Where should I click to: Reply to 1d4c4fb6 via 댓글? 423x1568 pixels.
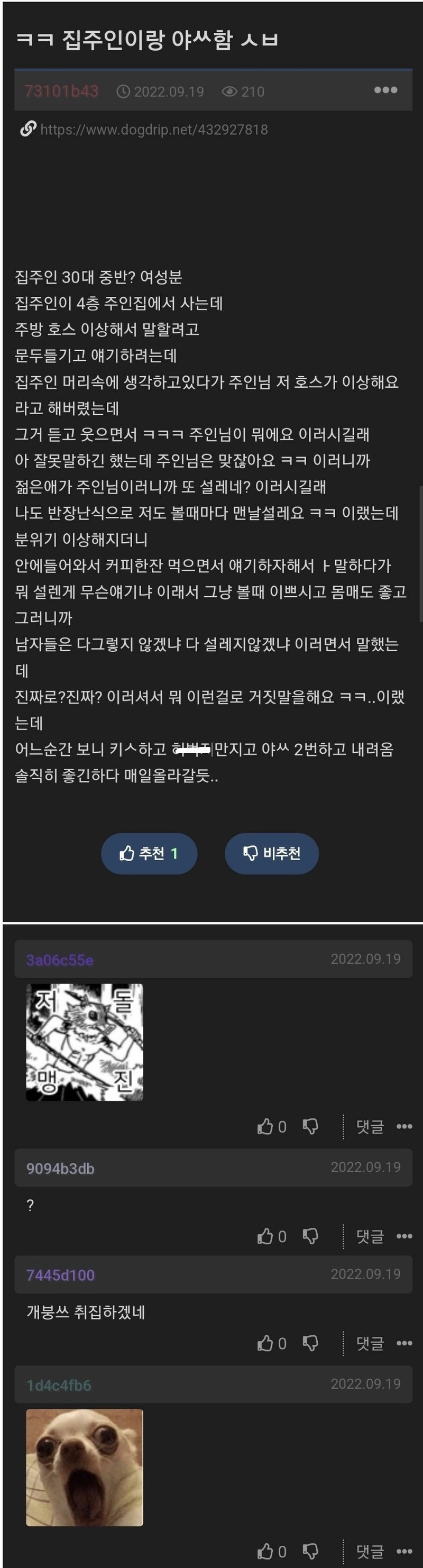coord(370,1552)
